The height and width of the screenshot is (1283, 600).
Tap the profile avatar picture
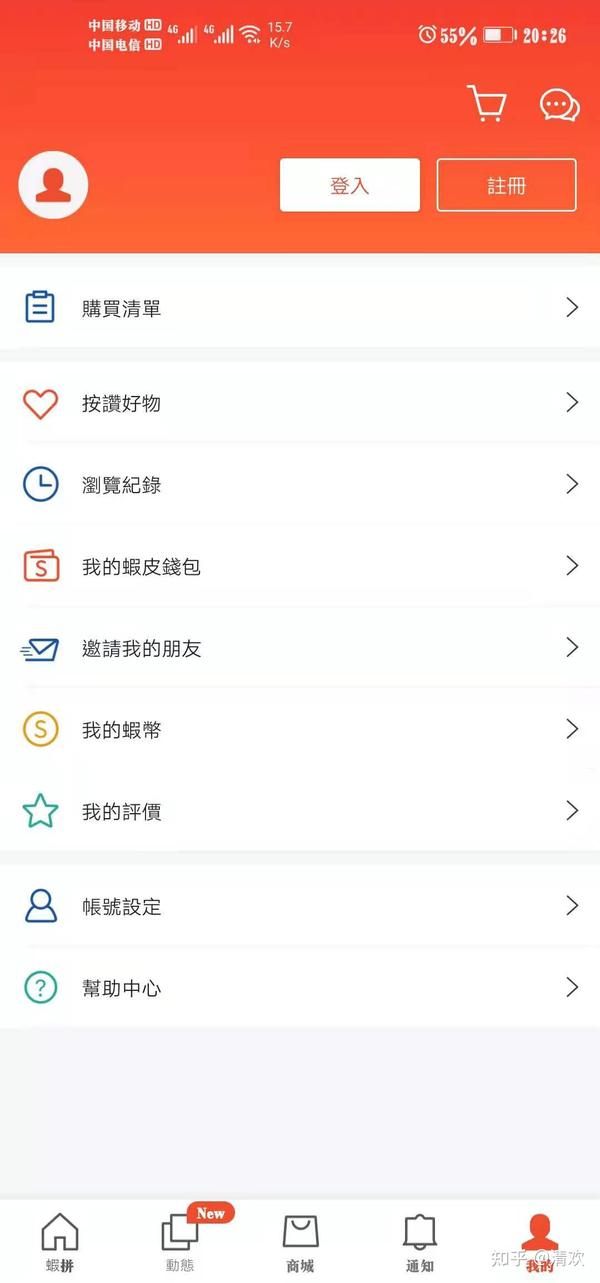54,185
